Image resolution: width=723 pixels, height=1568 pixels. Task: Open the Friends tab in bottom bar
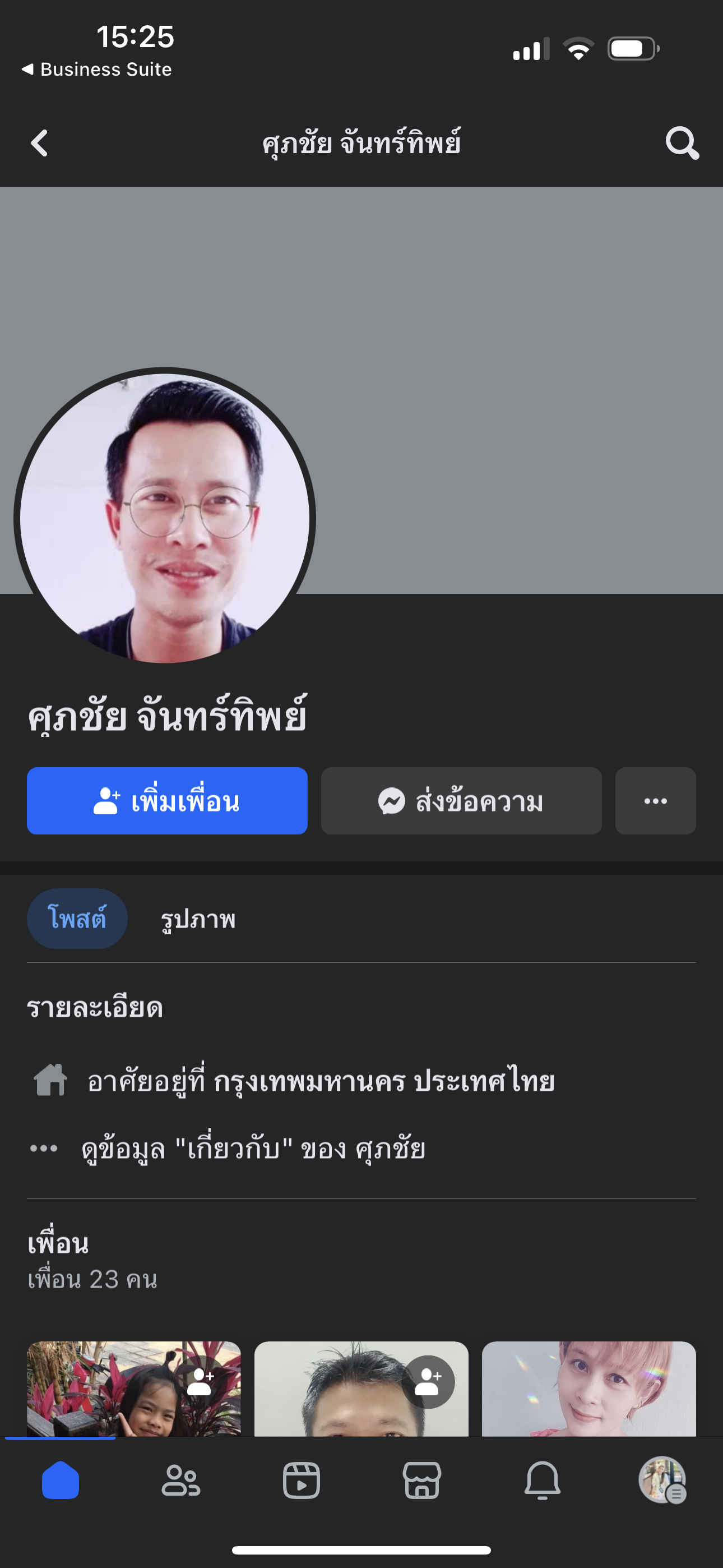coord(180,1481)
